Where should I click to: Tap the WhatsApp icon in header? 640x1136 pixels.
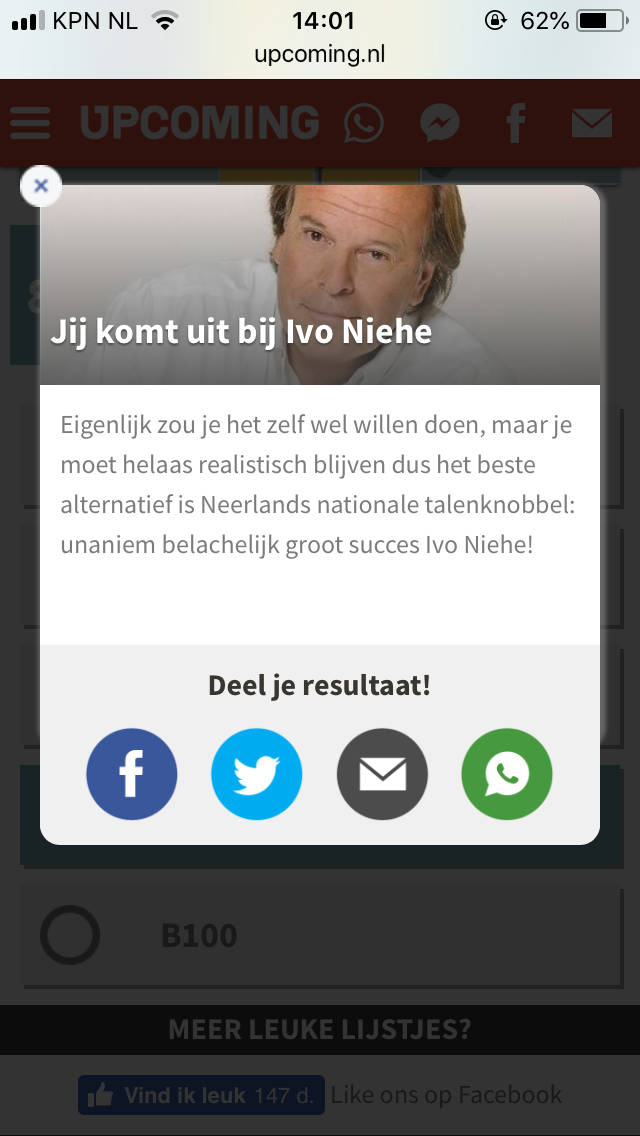coord(364,123)
